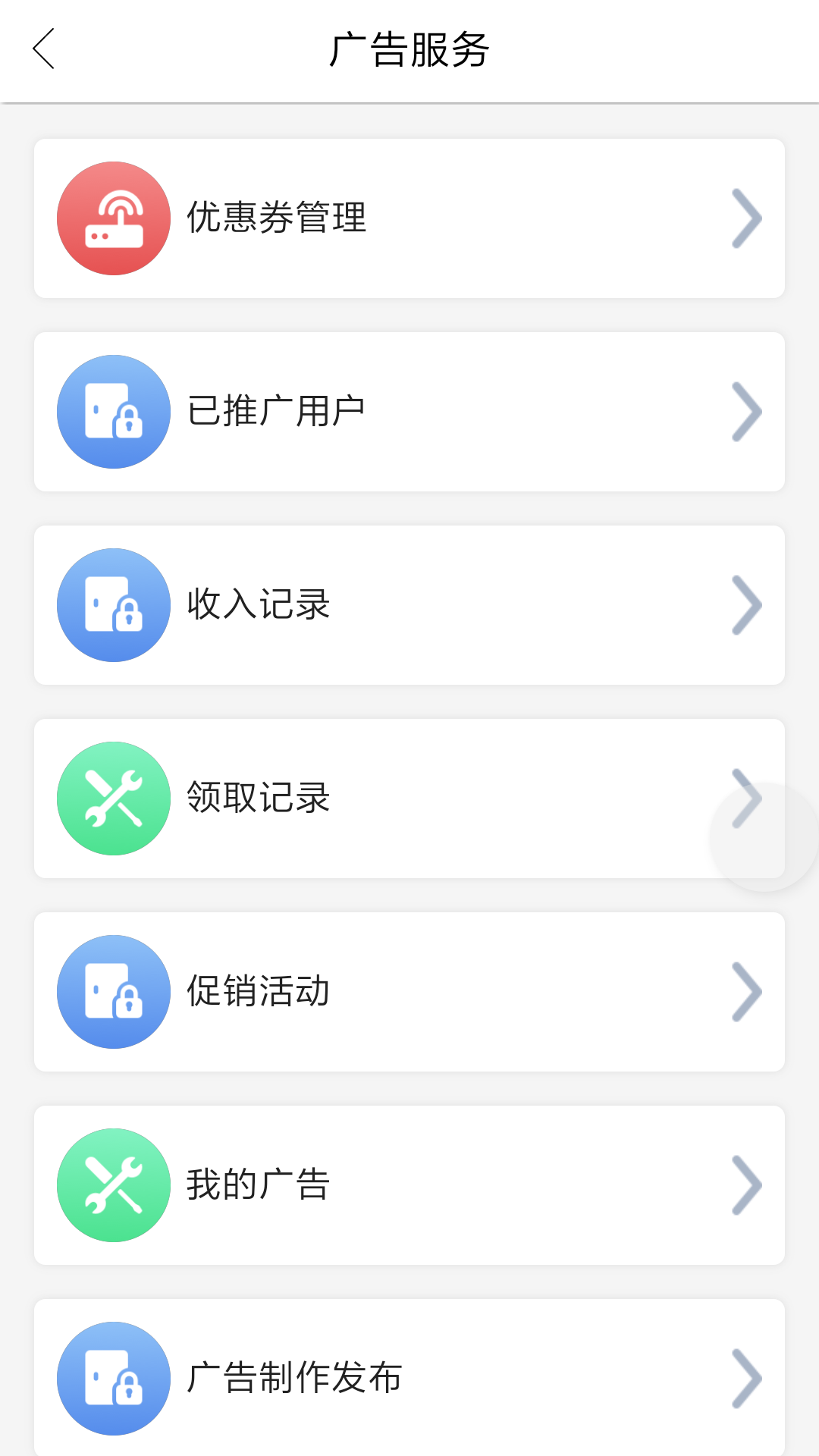Select 促销活动
Screen dimensions: 819x1456
pyautogui.click(x=409, y=992)
